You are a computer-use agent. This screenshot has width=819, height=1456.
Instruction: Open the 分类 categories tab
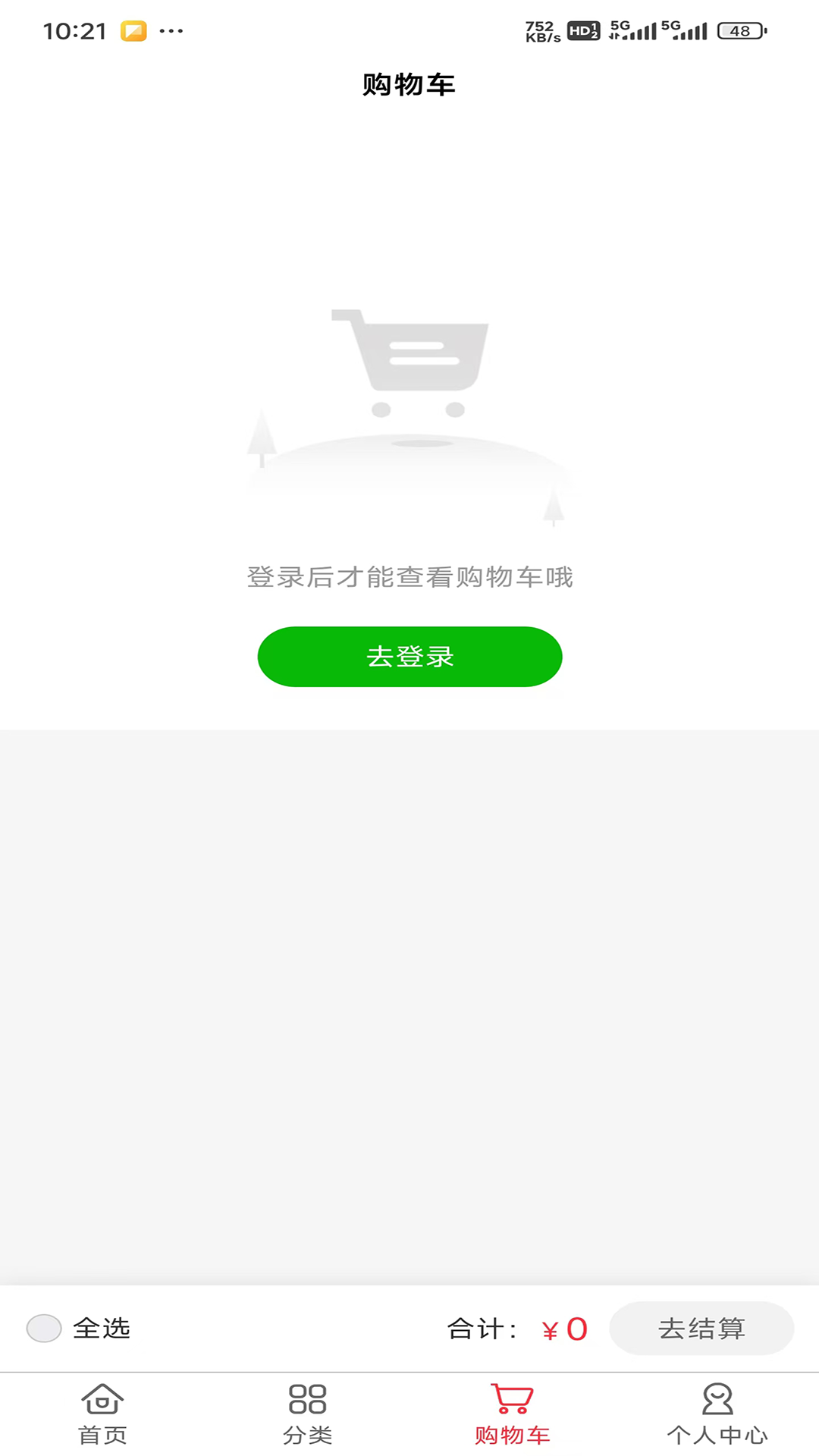[x=307, y=1414]
